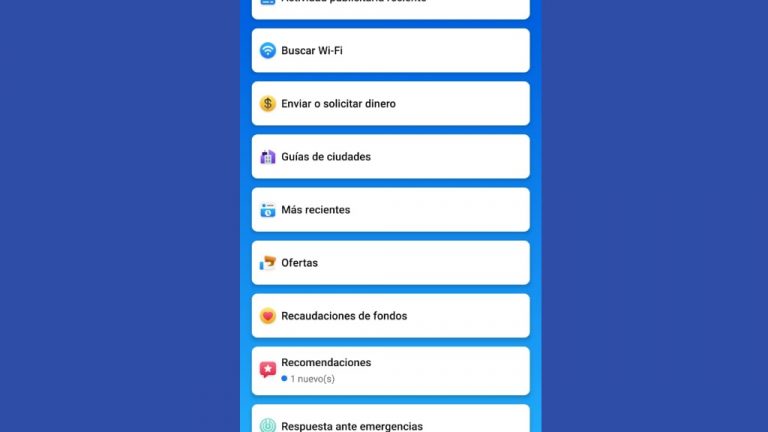Select Enviar o solicitar dinero
This screenshot has height=432, width=768.
(x=389, y=104)
